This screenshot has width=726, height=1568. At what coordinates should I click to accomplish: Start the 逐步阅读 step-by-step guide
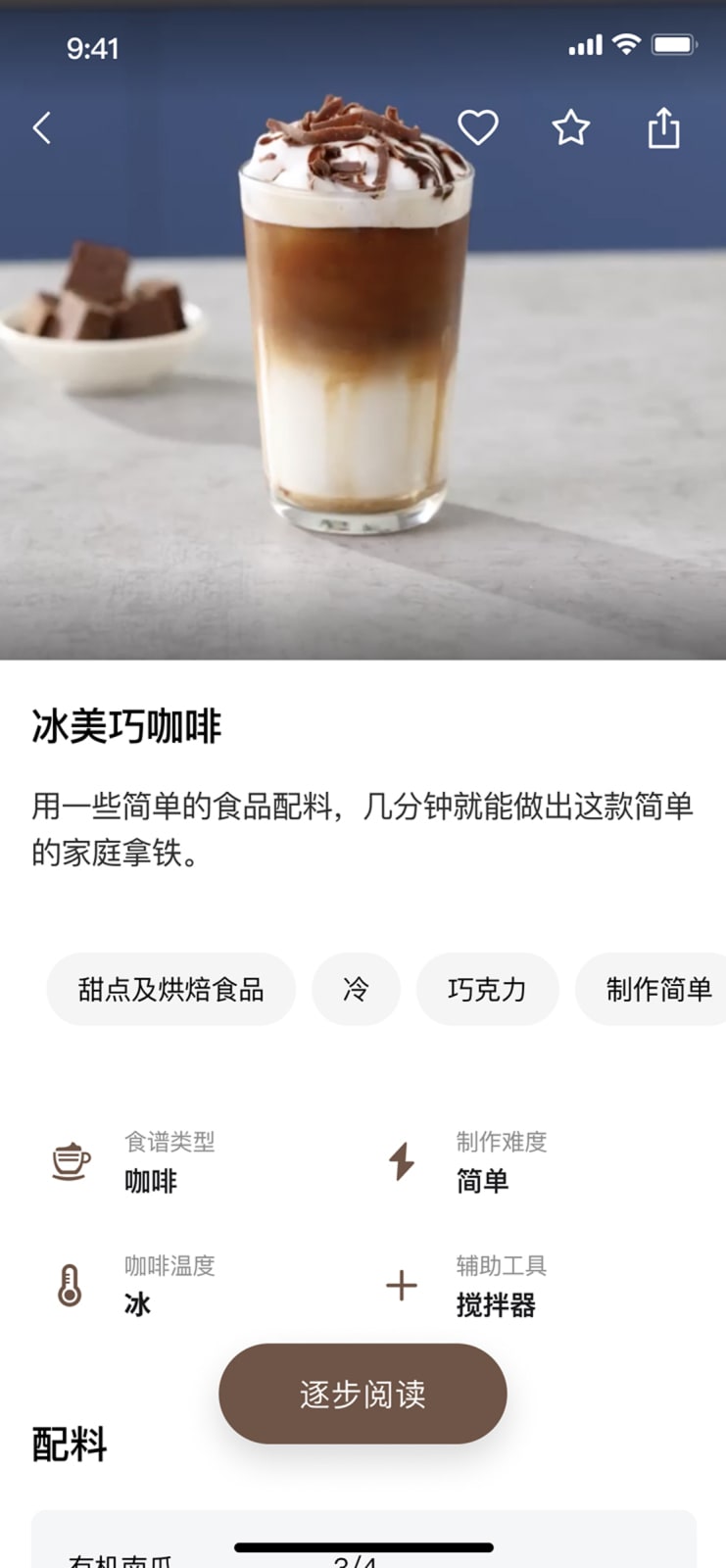coord(363,1394)
